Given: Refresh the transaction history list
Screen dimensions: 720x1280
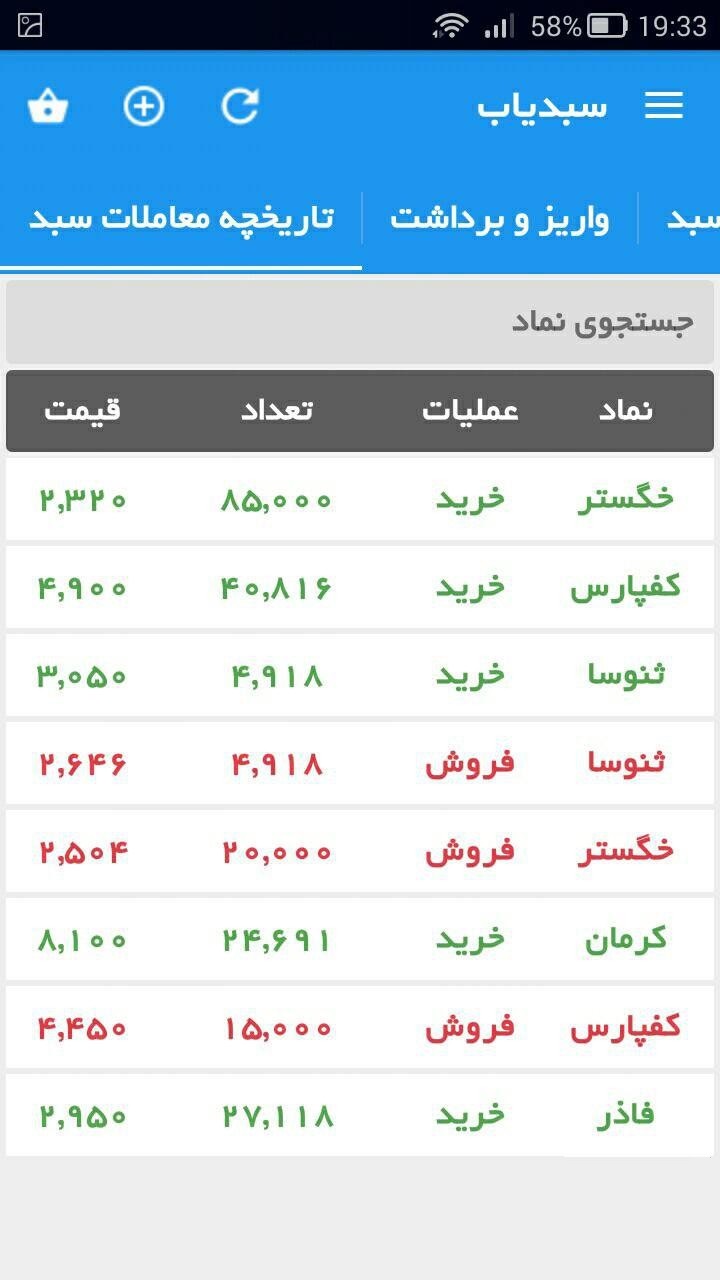Looking at the screenshot, I should click(x=240, y=106).
